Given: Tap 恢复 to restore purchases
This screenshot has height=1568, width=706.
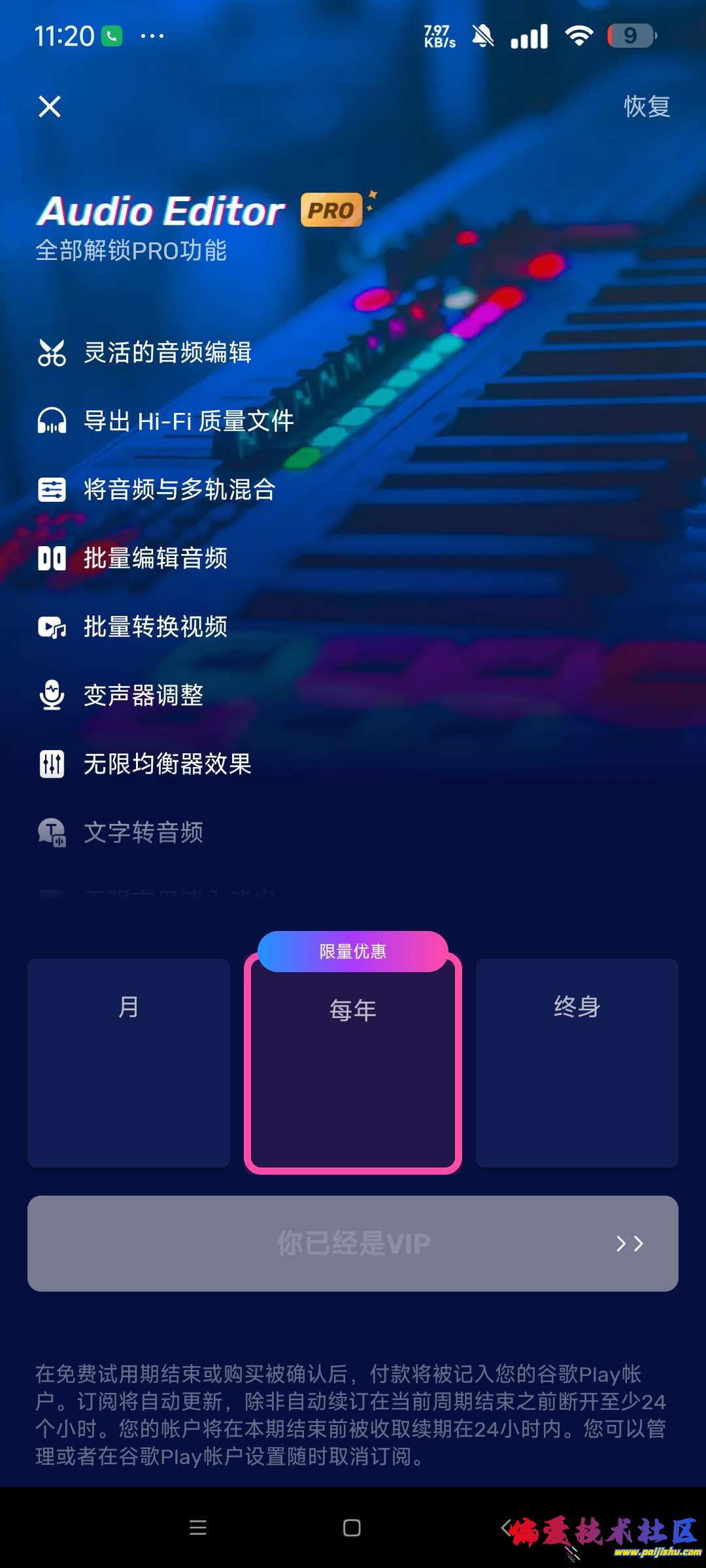Looking at the screenshot, I should (x=647, y=106).
